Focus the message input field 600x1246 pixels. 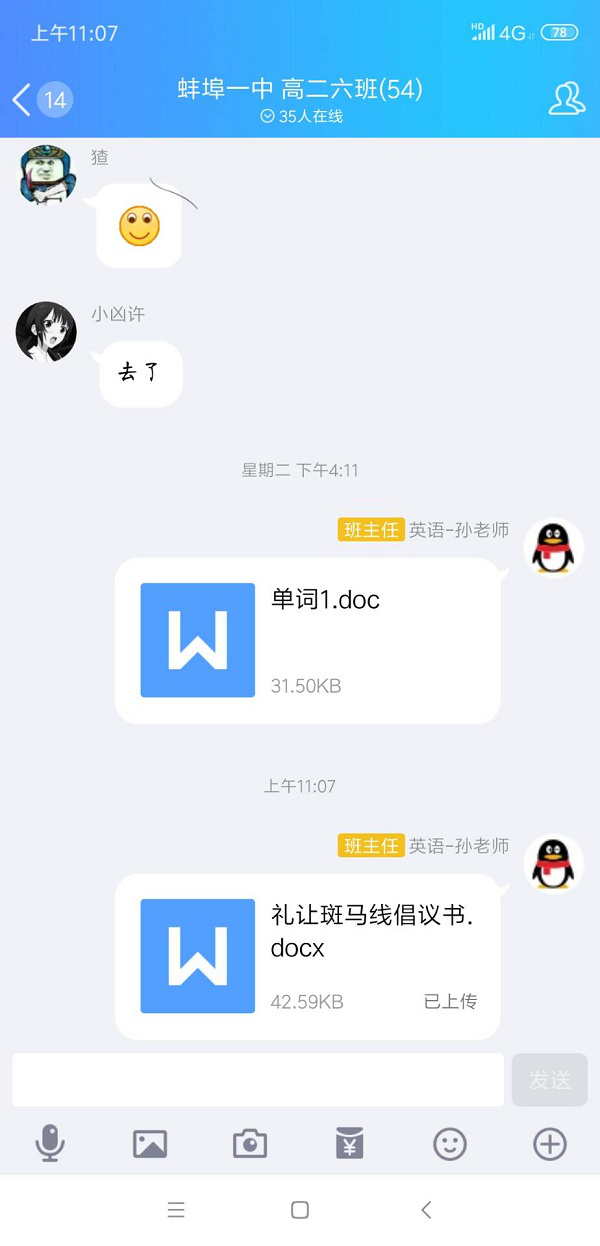pyautogui.click(x=258, y=1080)
